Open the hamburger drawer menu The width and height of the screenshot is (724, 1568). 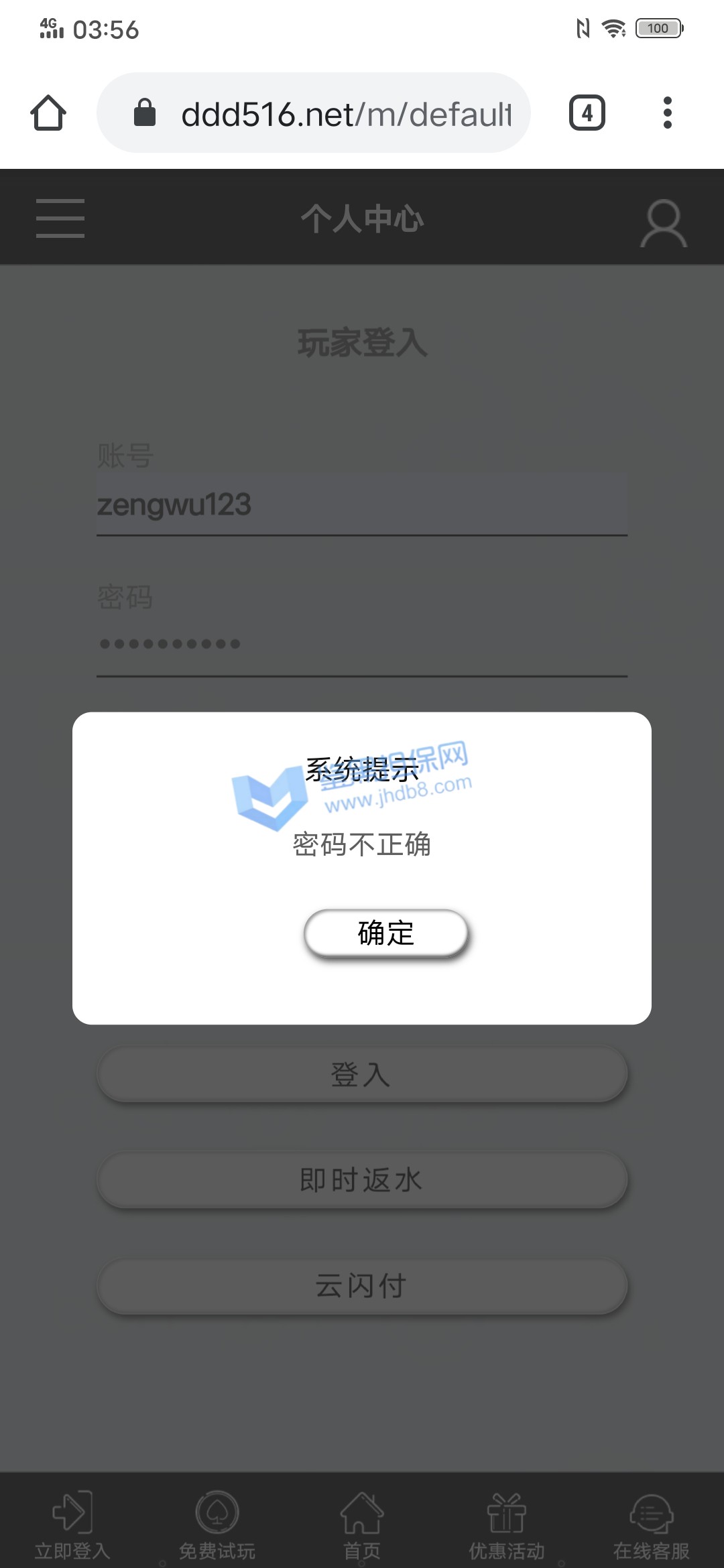[x=60, y=218]
